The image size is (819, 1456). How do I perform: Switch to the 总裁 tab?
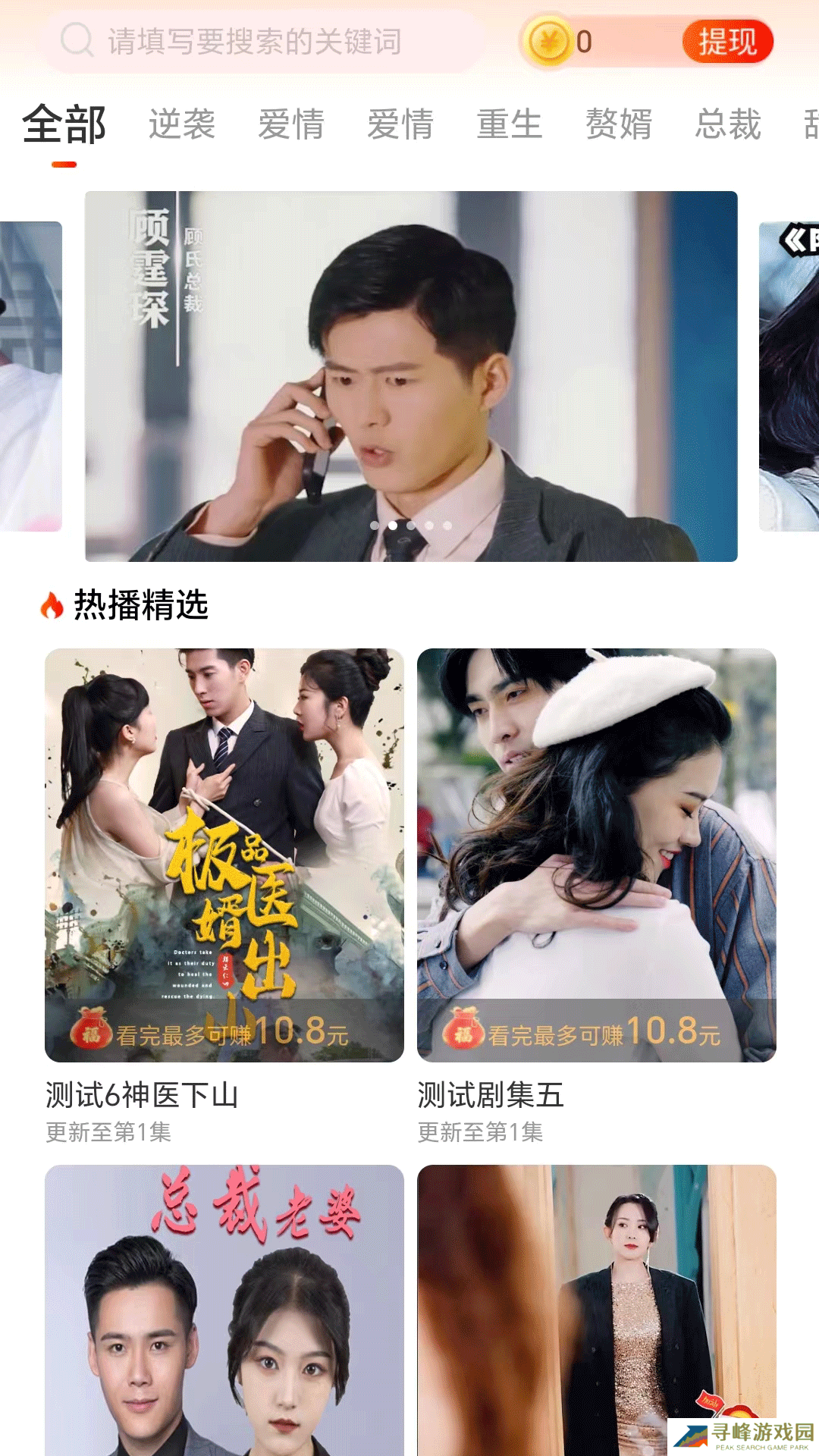coord(727,124)
